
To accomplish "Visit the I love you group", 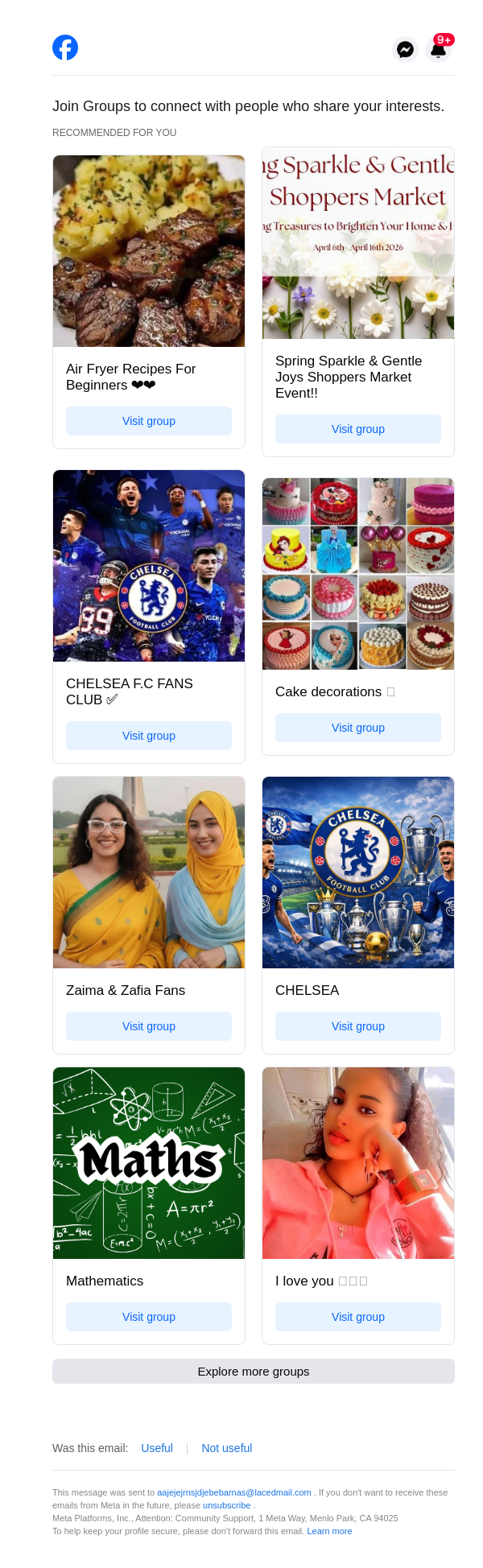I will 358,1317.
